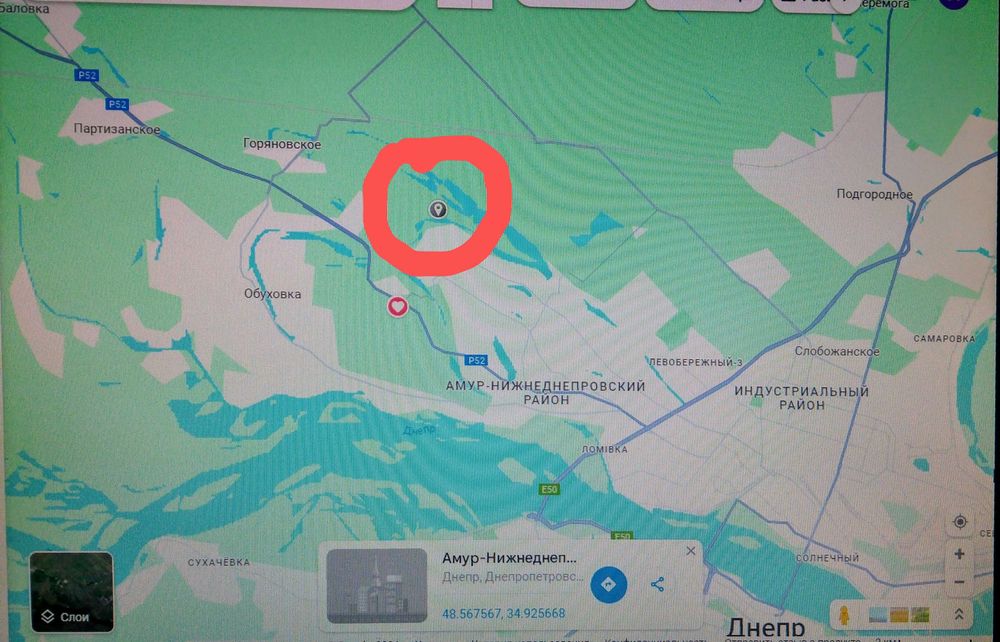Share the selected place

tap(657, 584)
